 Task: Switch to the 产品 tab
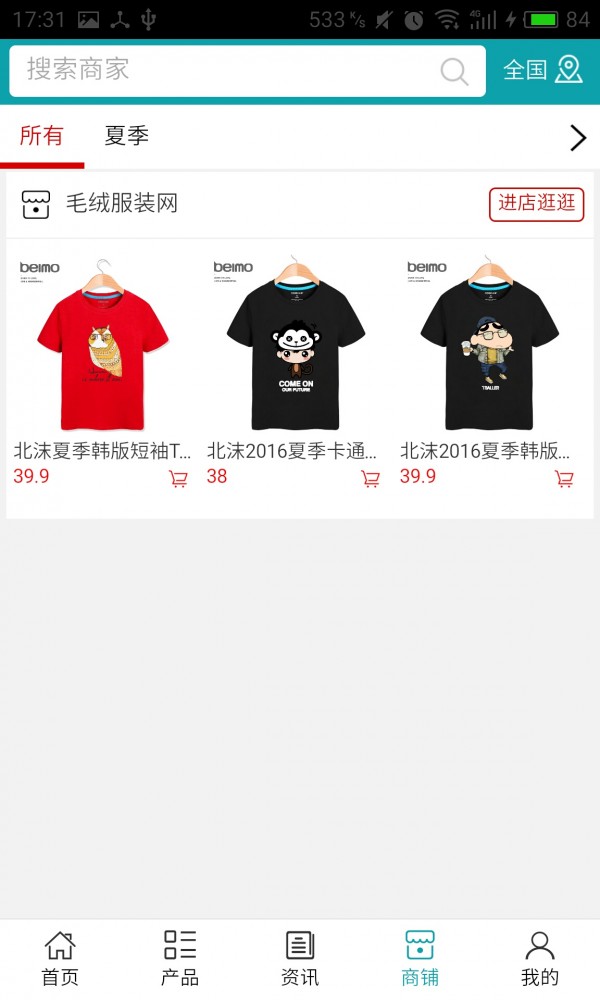point(180,958)
